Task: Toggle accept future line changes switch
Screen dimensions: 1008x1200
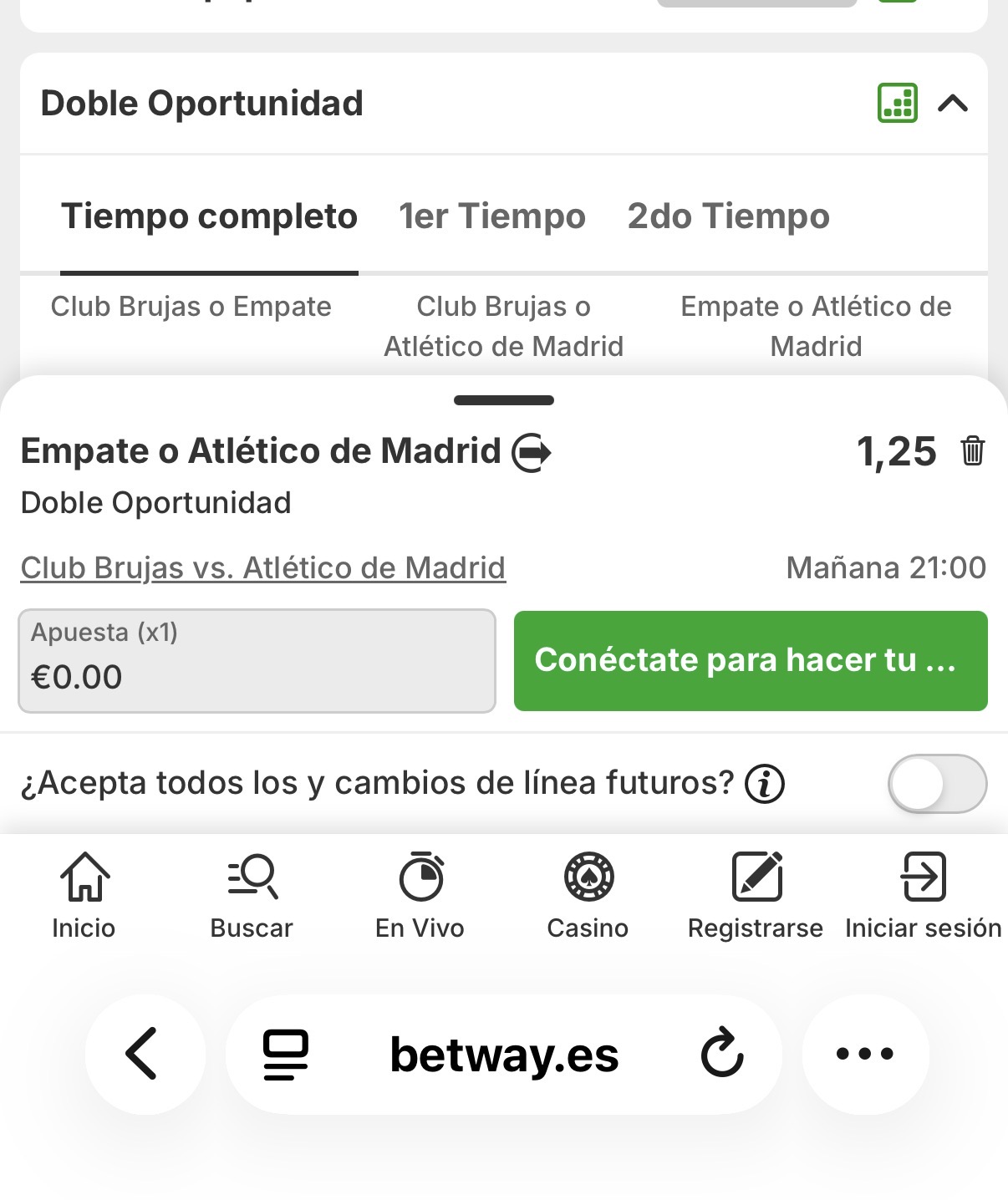Action: (x=936, y=784)
